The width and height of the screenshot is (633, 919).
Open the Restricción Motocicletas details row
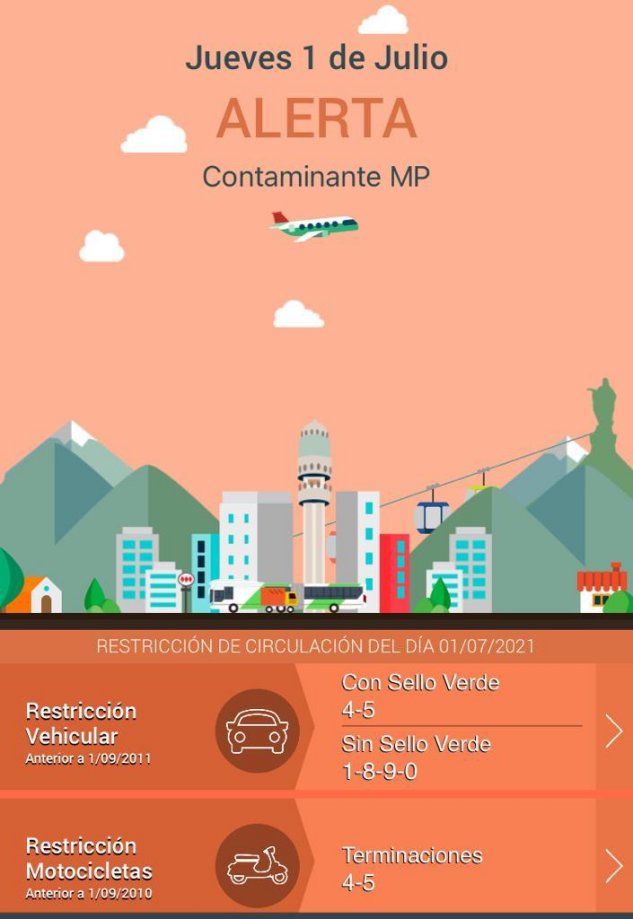click(613, 865)
